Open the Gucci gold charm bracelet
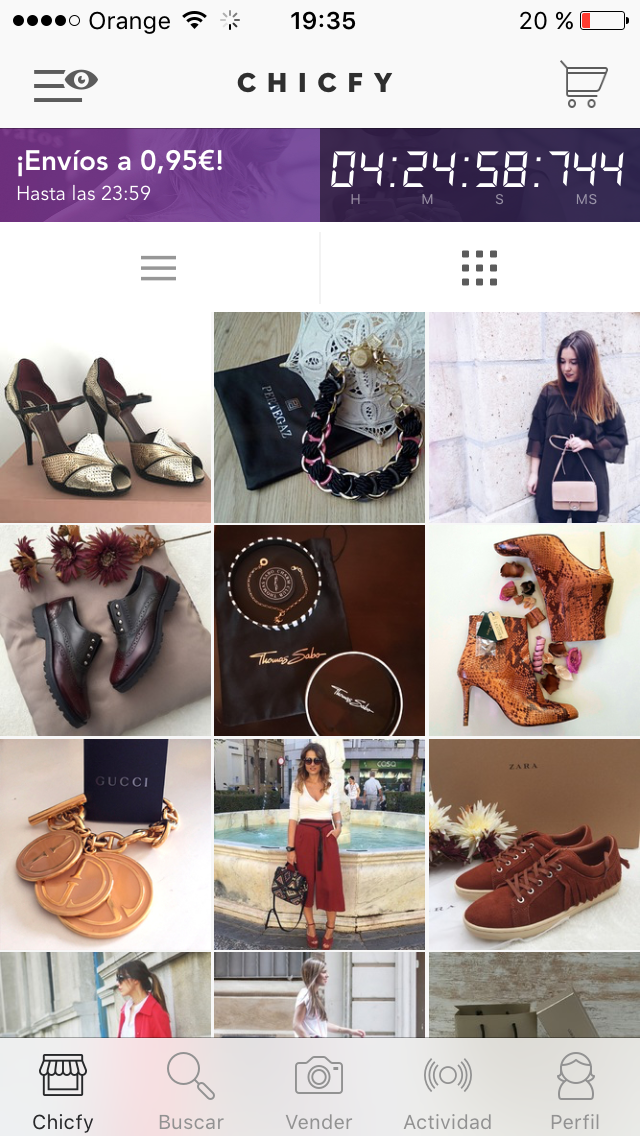 [105, 844]
